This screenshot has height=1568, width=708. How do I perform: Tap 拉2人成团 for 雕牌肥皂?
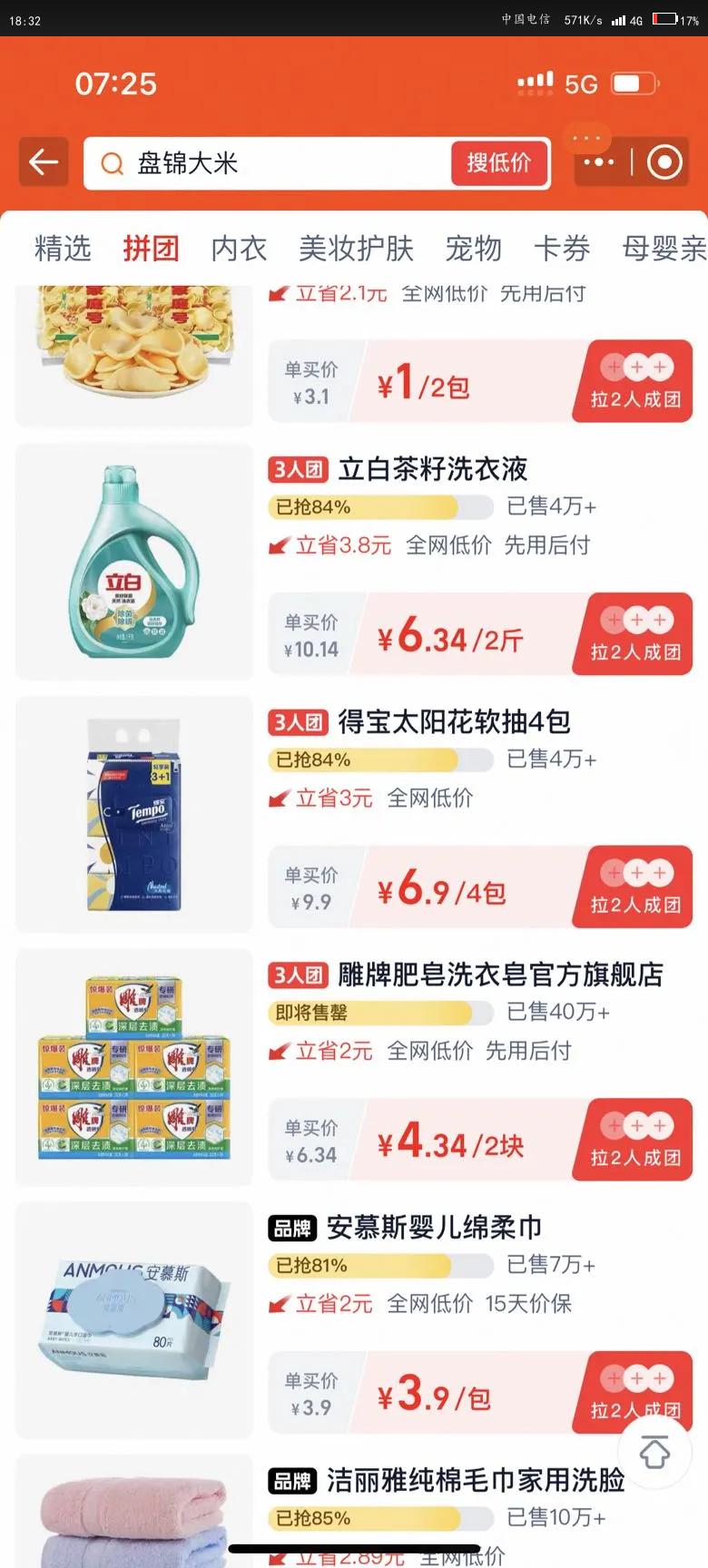pos(634,1141)
